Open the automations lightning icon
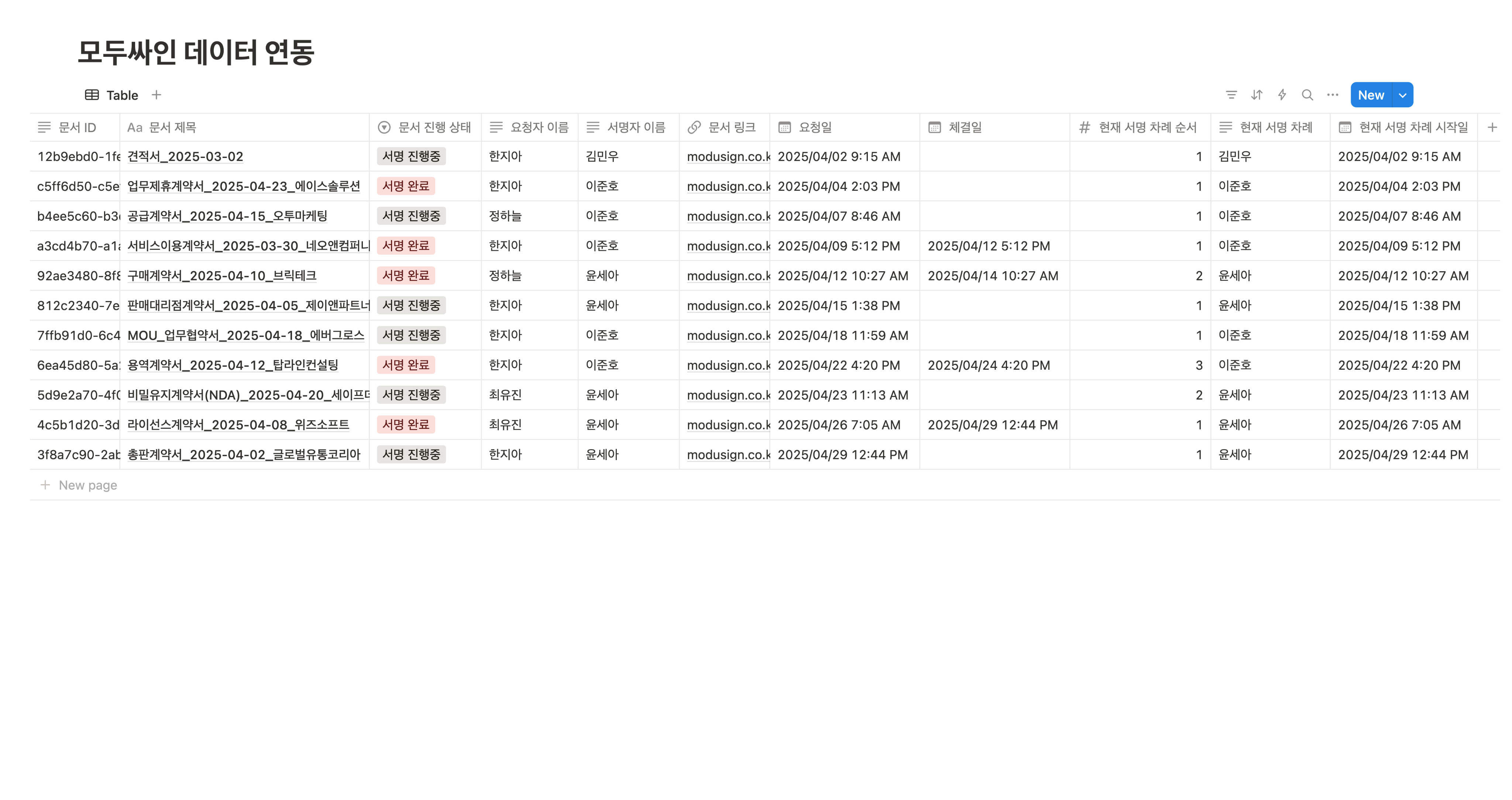 [1282, 95]
